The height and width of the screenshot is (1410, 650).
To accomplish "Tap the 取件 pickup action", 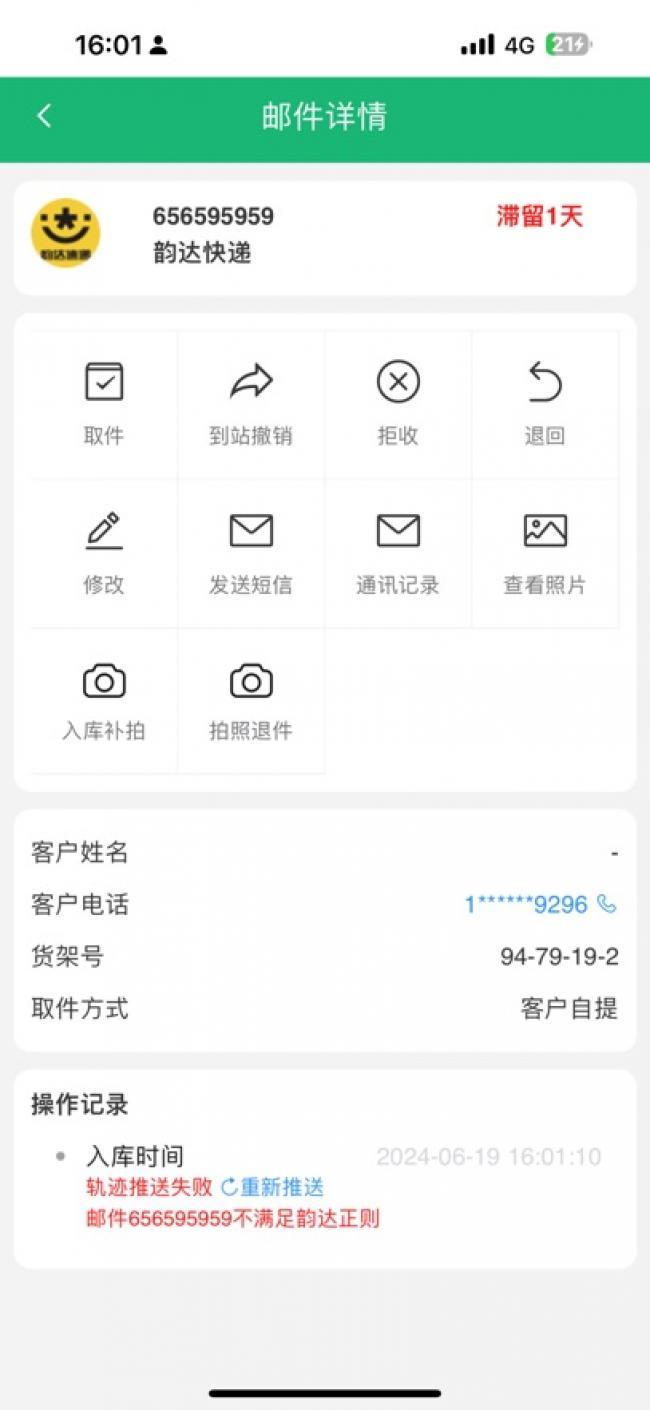I will tap(104, 404).
